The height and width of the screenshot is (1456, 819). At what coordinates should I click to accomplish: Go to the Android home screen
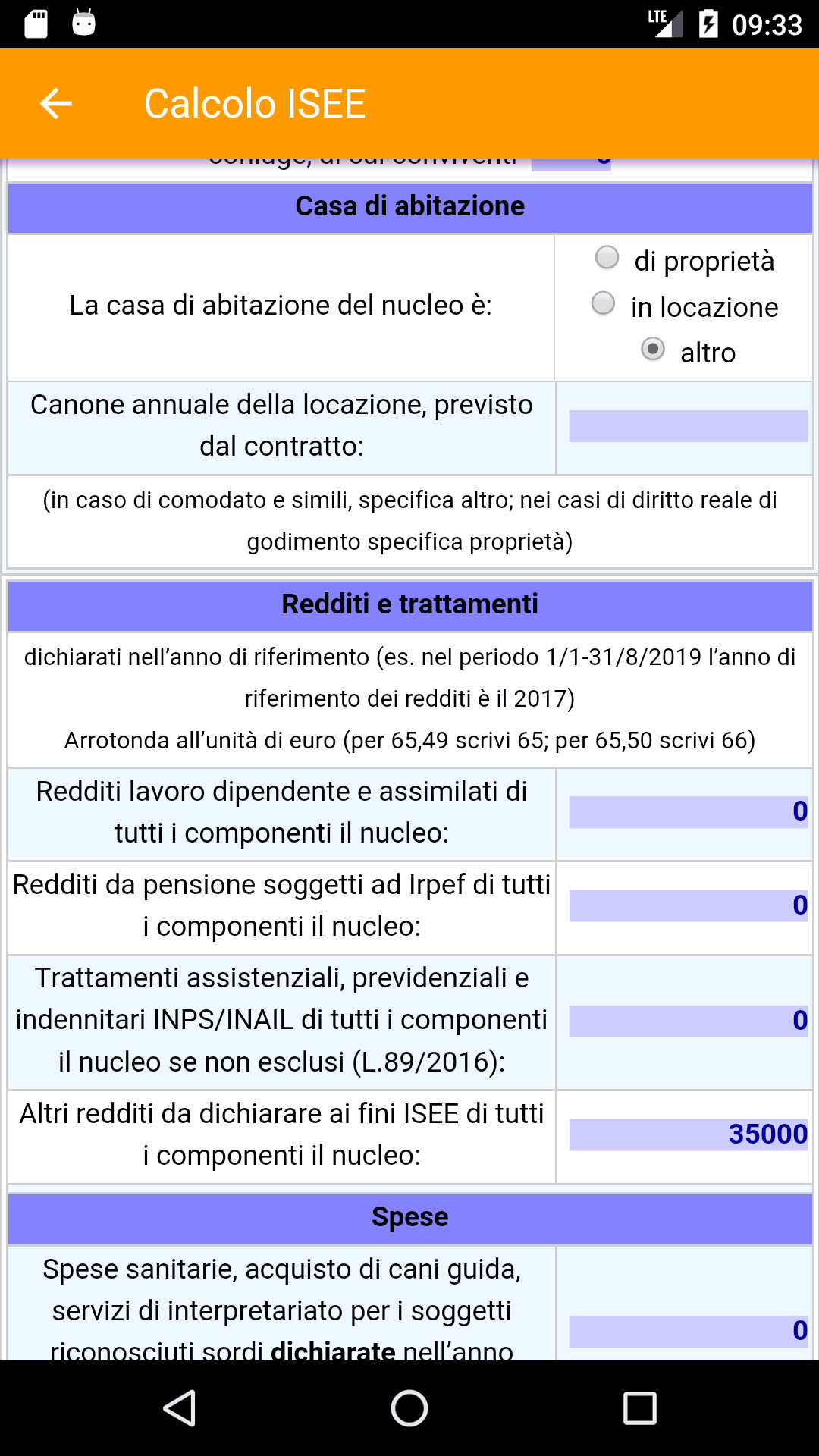point(409,1408)
